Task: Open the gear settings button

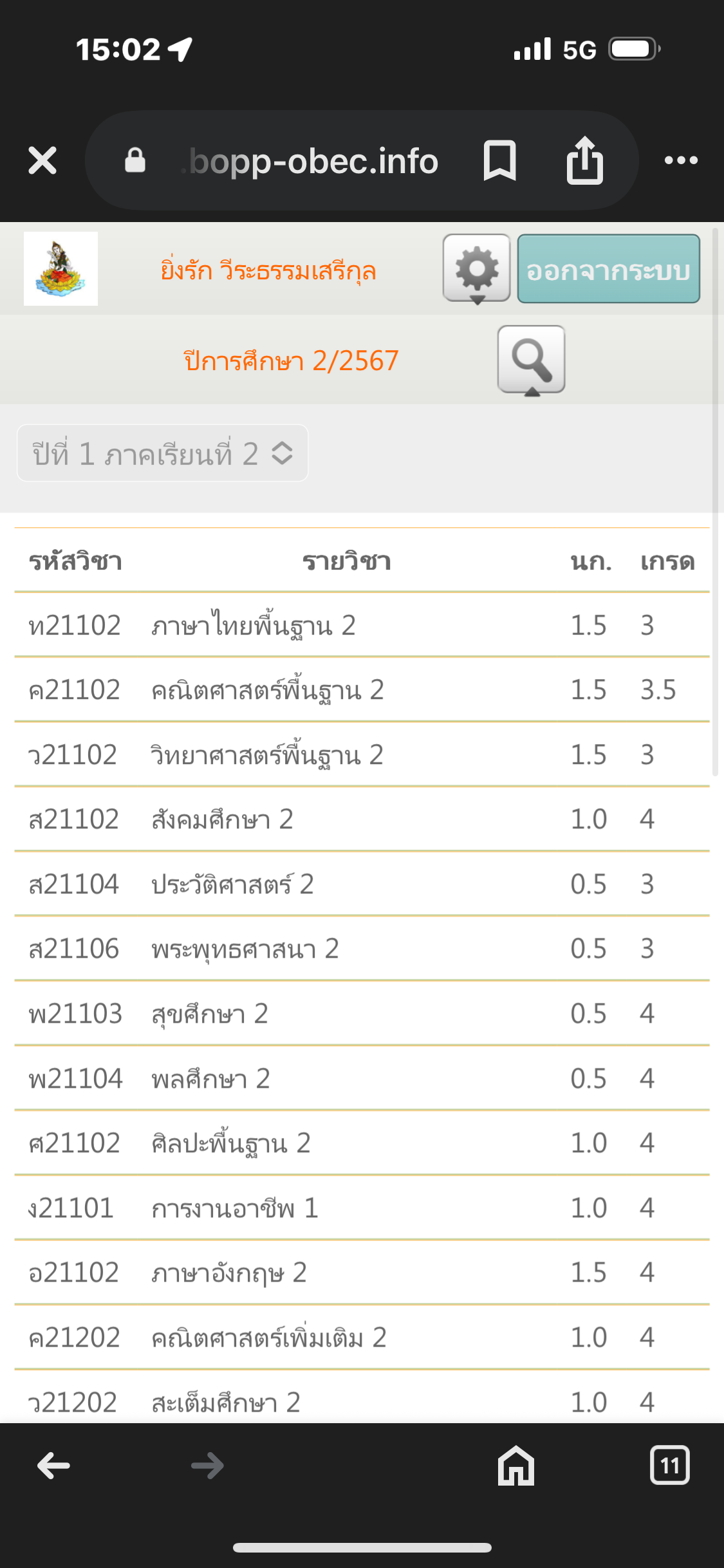Action: coord(477,268)
